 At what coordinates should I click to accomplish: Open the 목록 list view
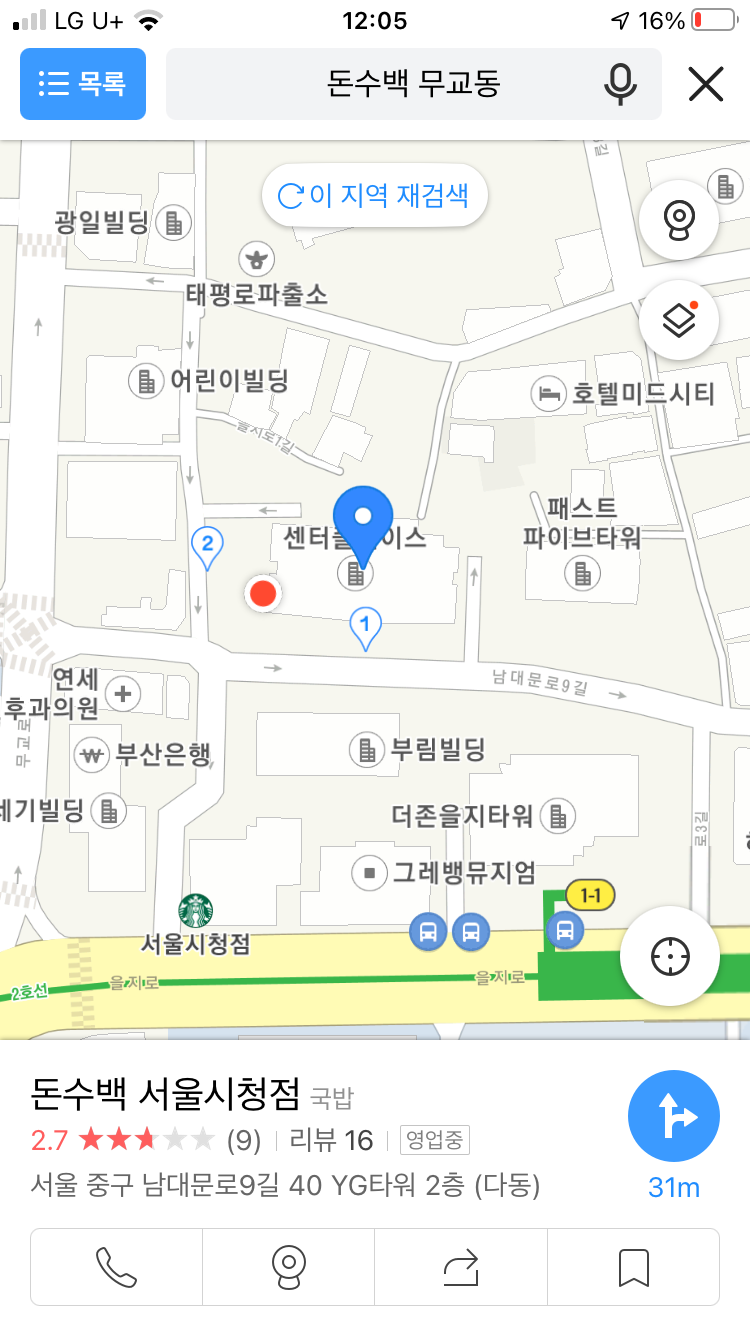tap(83, 84)
